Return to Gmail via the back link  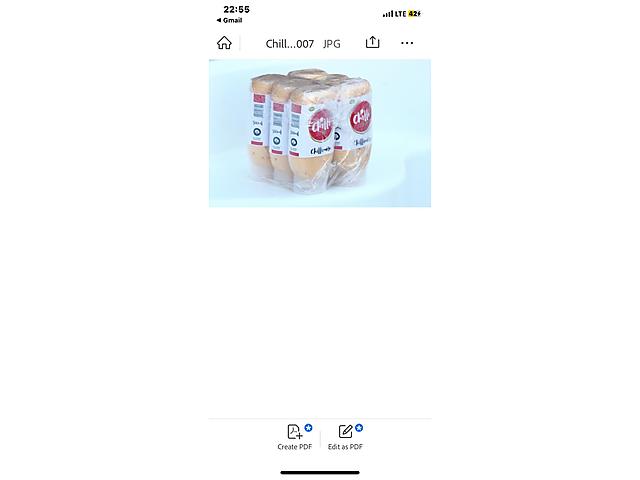230,20
